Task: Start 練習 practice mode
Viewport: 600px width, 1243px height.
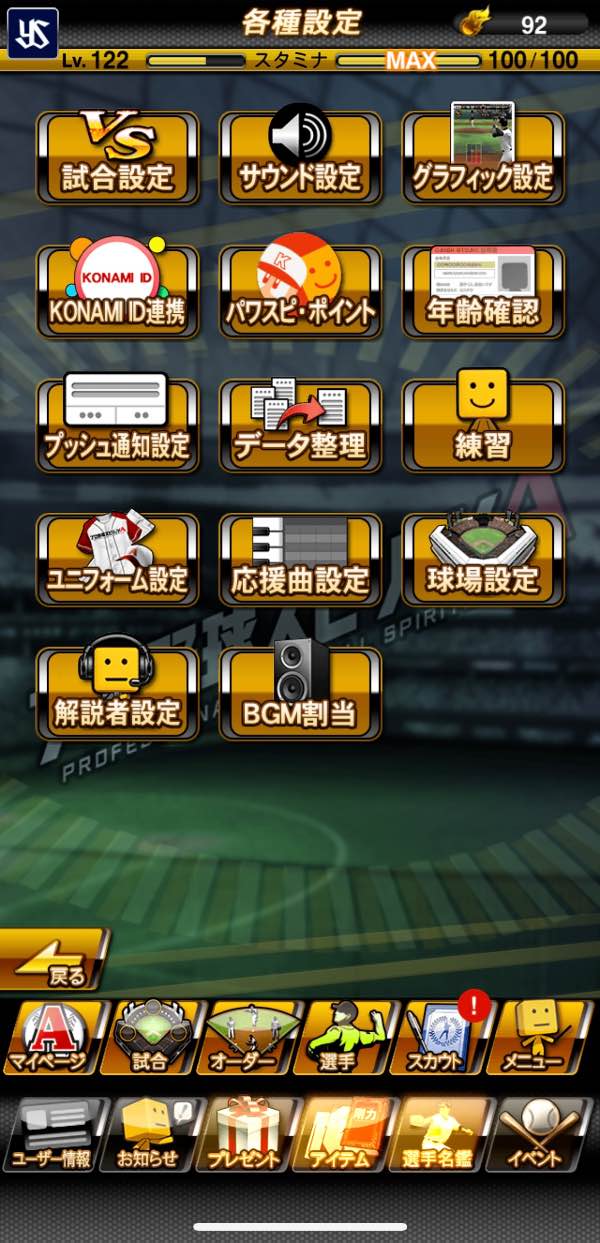Action: [483, 427]
